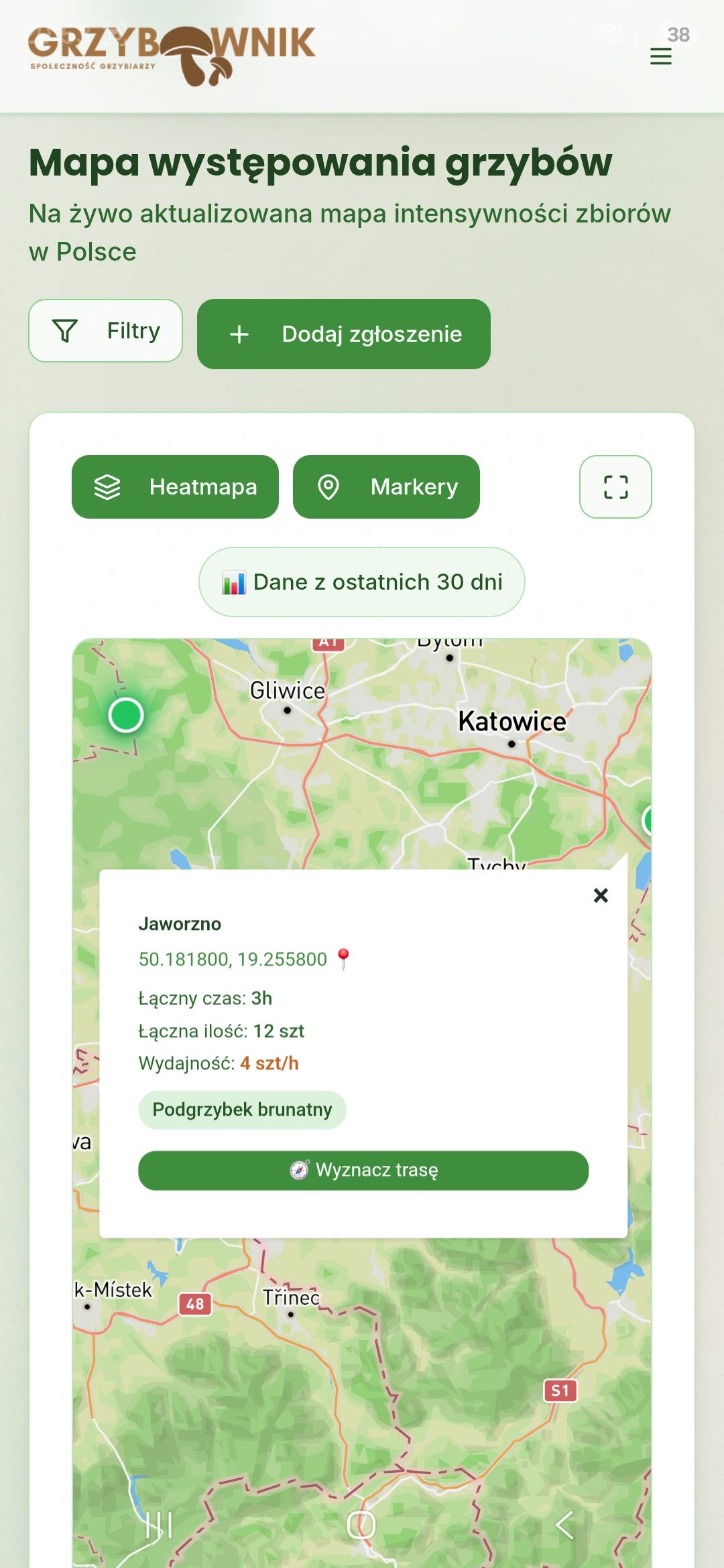Expand the map to fullscreen
This screenshot has width=724, height=1568.
615,486
